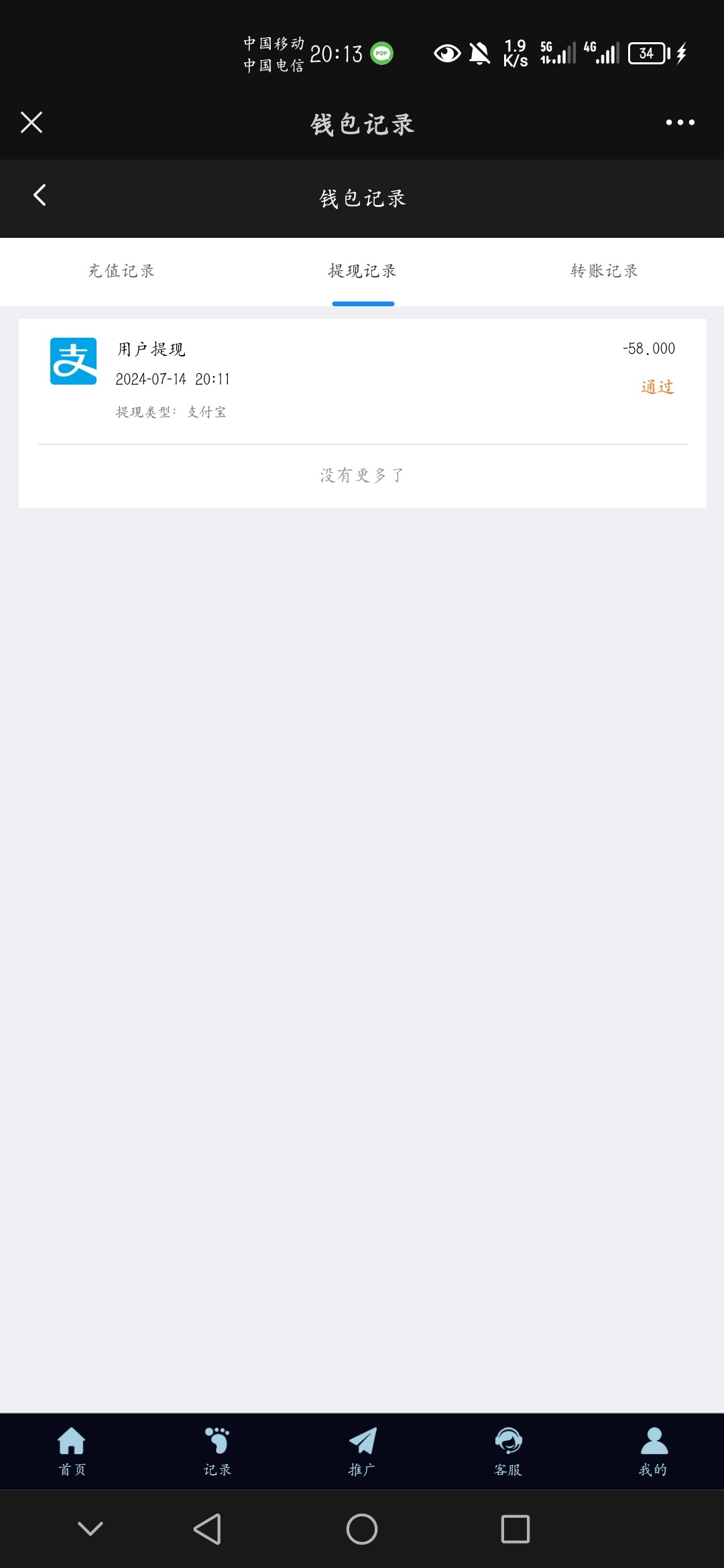Open the 用户提现 record from 2024-07-14
Image resolution: width=724 pixels, height=1568 pixels.
point(362,380)
